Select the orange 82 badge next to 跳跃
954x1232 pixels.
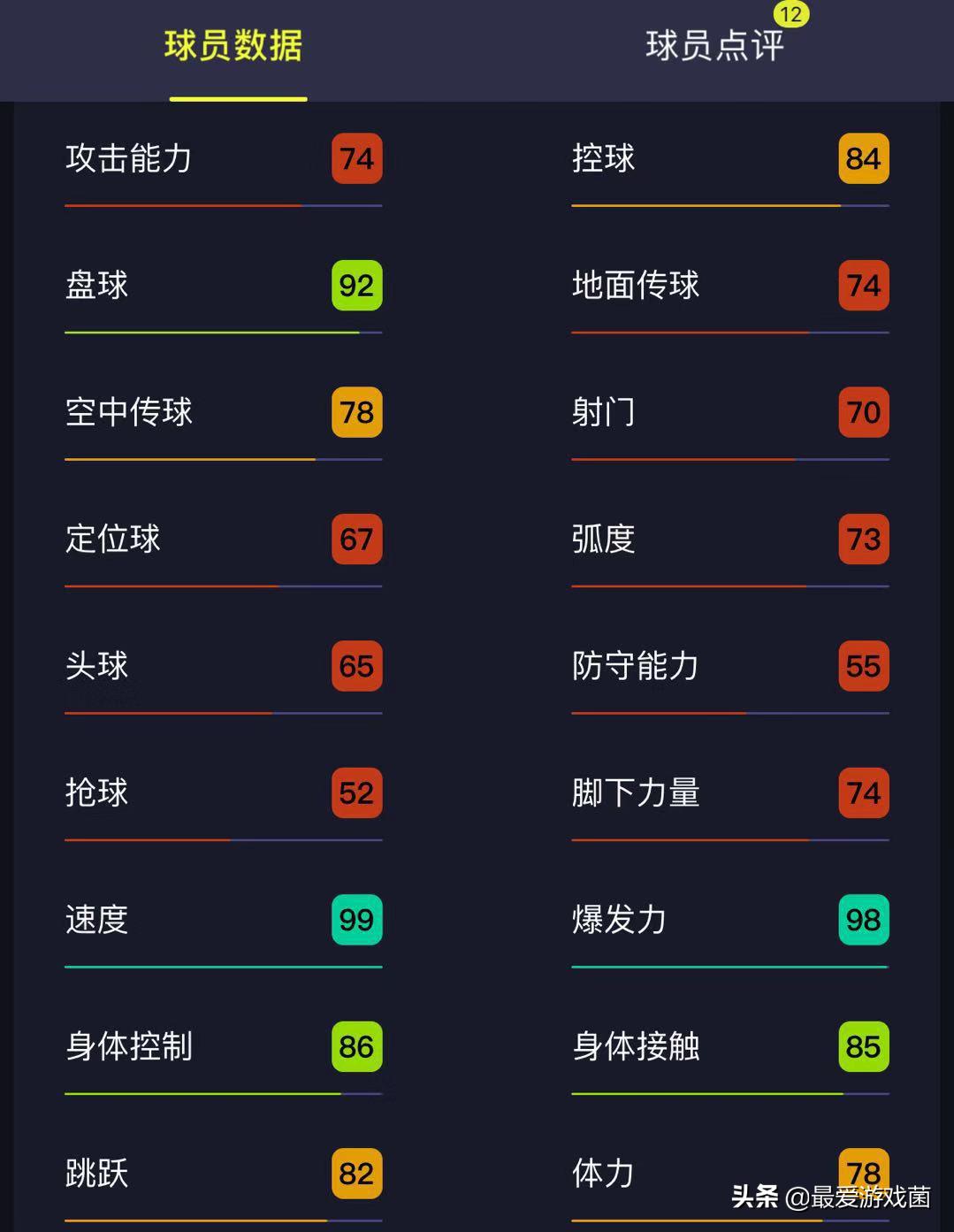point(355,1173)
